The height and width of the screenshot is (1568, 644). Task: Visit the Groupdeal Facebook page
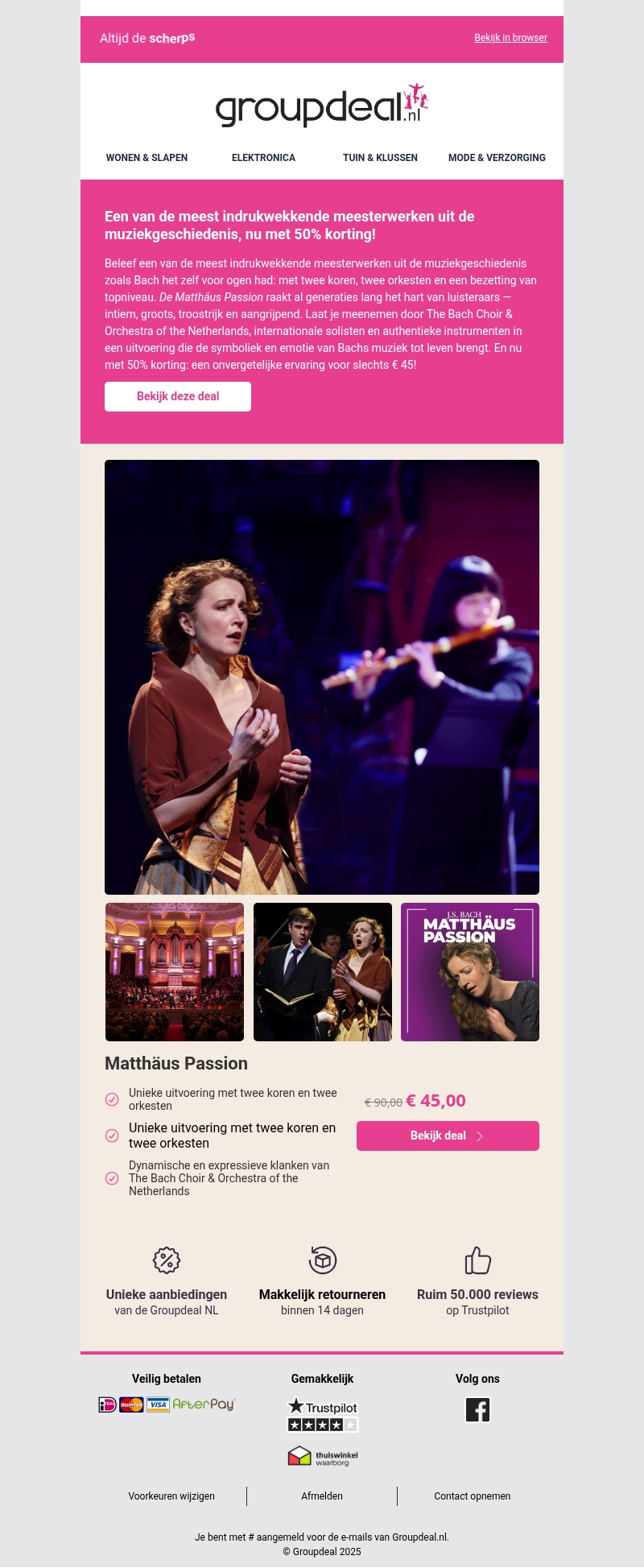click(477, 1409)
